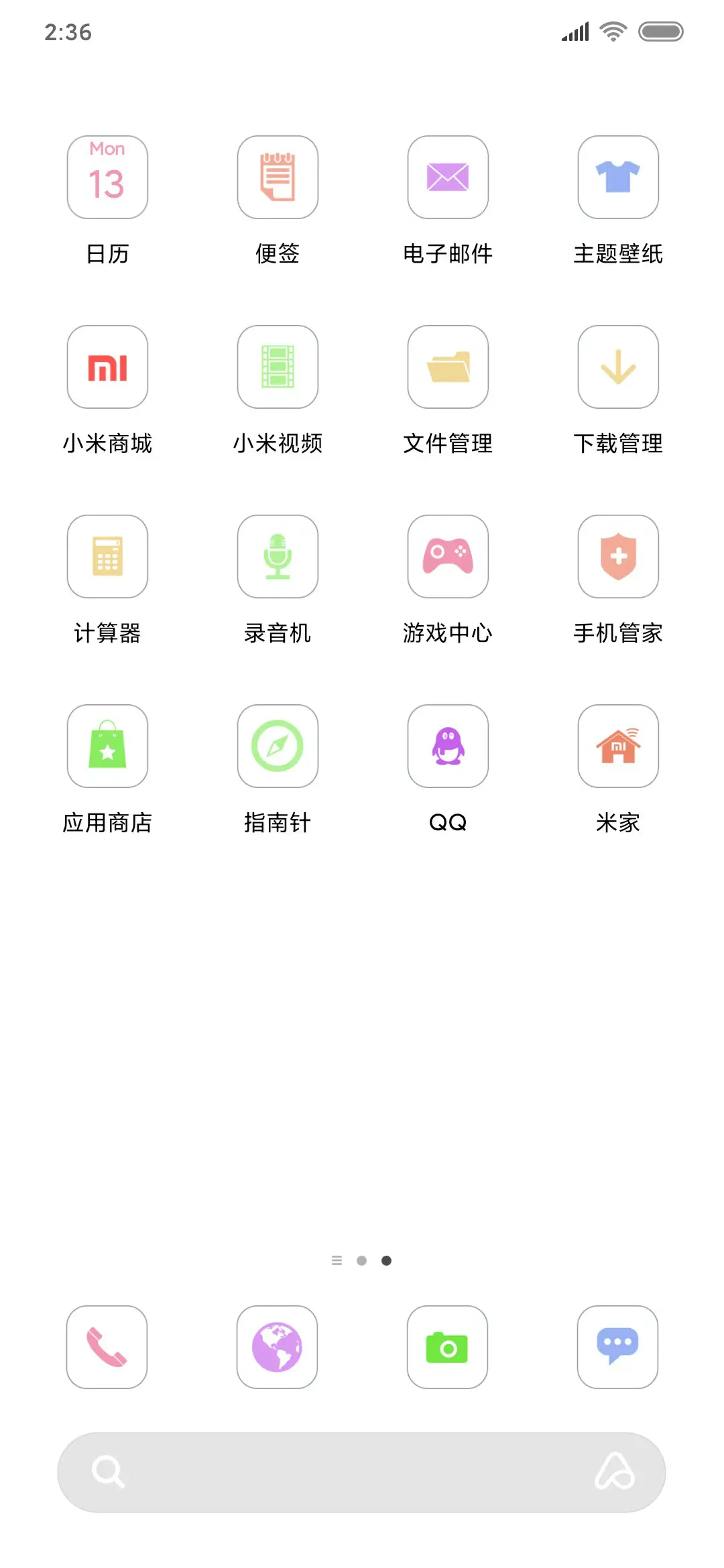
Task: Open the 主题壁纸 themes app
Action: click(x=617, y=177)
